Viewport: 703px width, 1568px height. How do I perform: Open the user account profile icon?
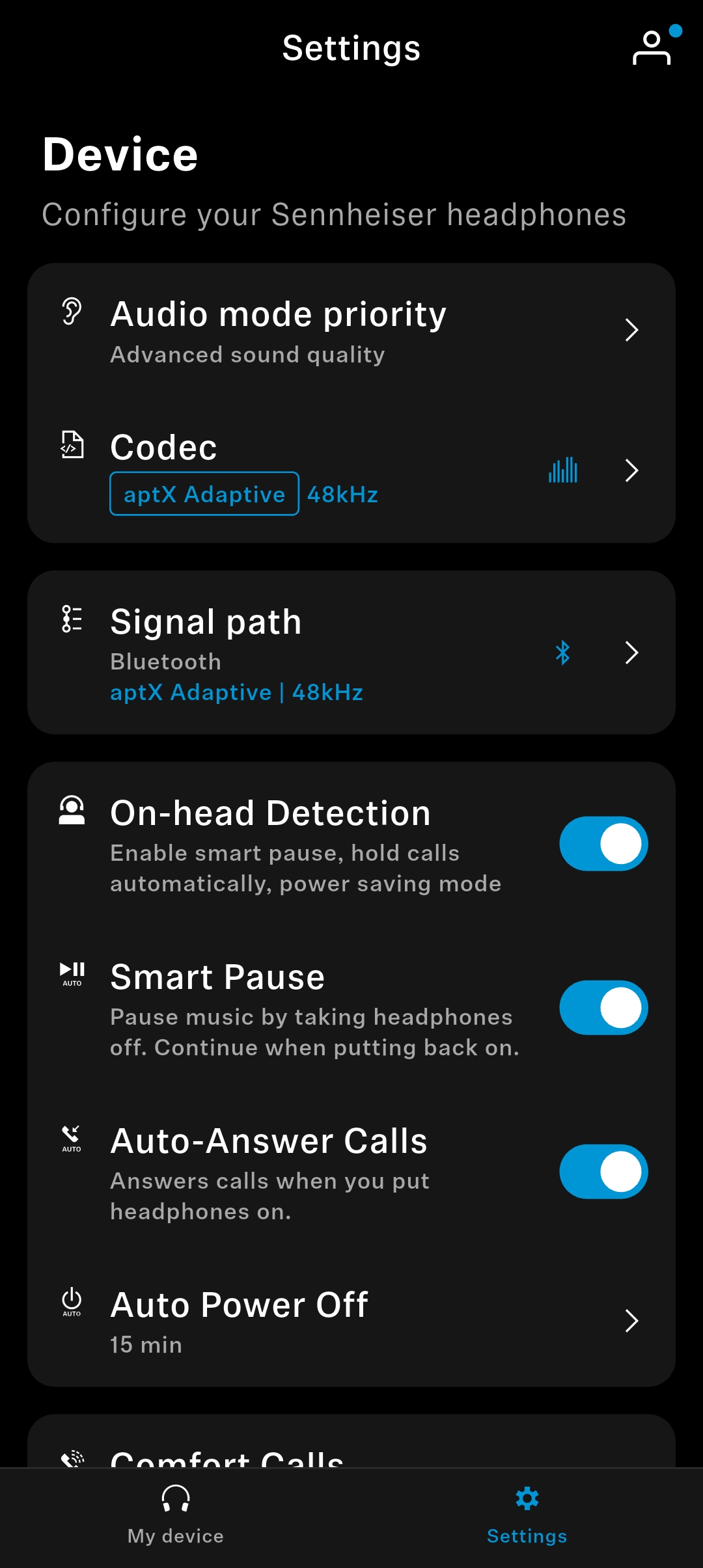(x=652, y=48)
